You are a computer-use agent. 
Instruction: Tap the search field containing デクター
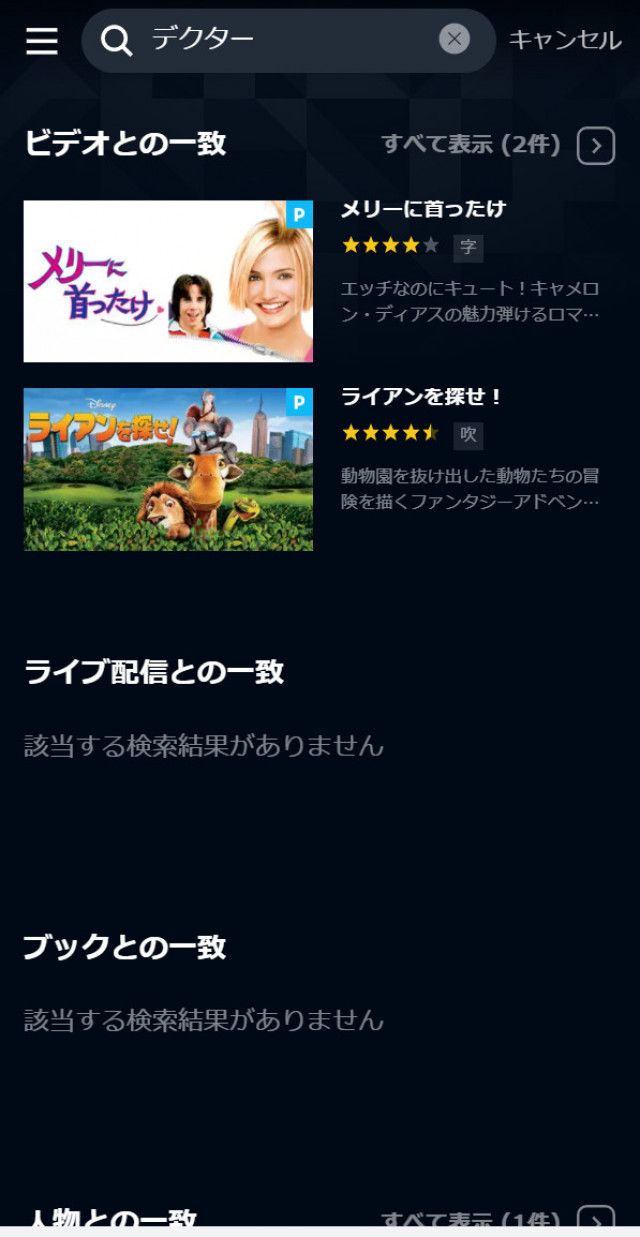click(x=290, y=40)
